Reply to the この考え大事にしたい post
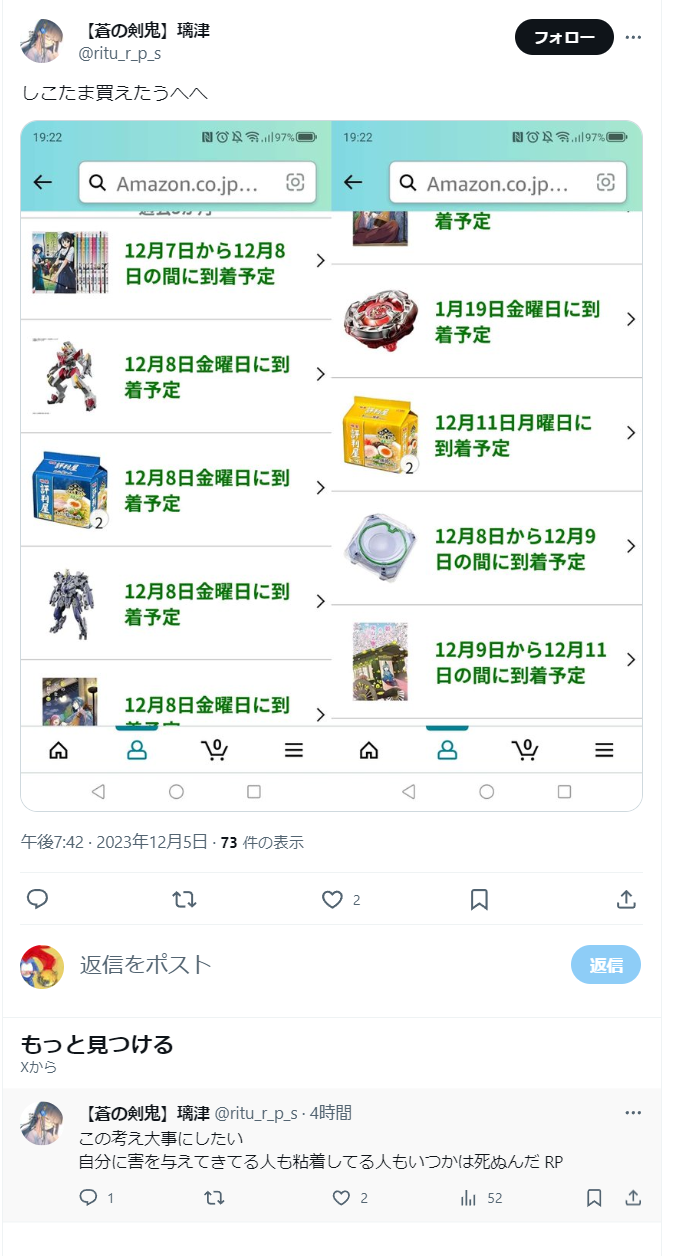This screenshot has width=680, height=1256. coord(96,1197)
